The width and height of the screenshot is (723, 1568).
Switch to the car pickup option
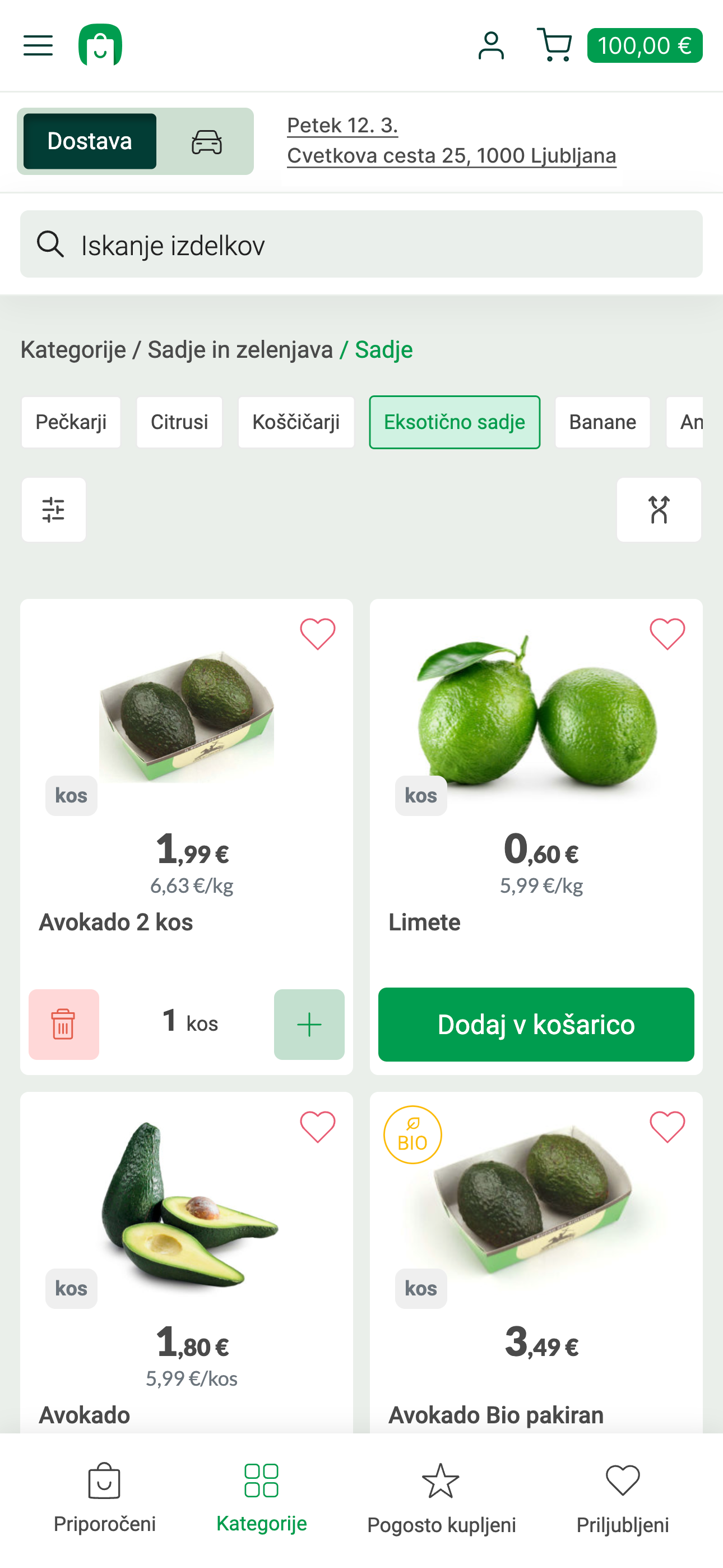pos(206,142)
